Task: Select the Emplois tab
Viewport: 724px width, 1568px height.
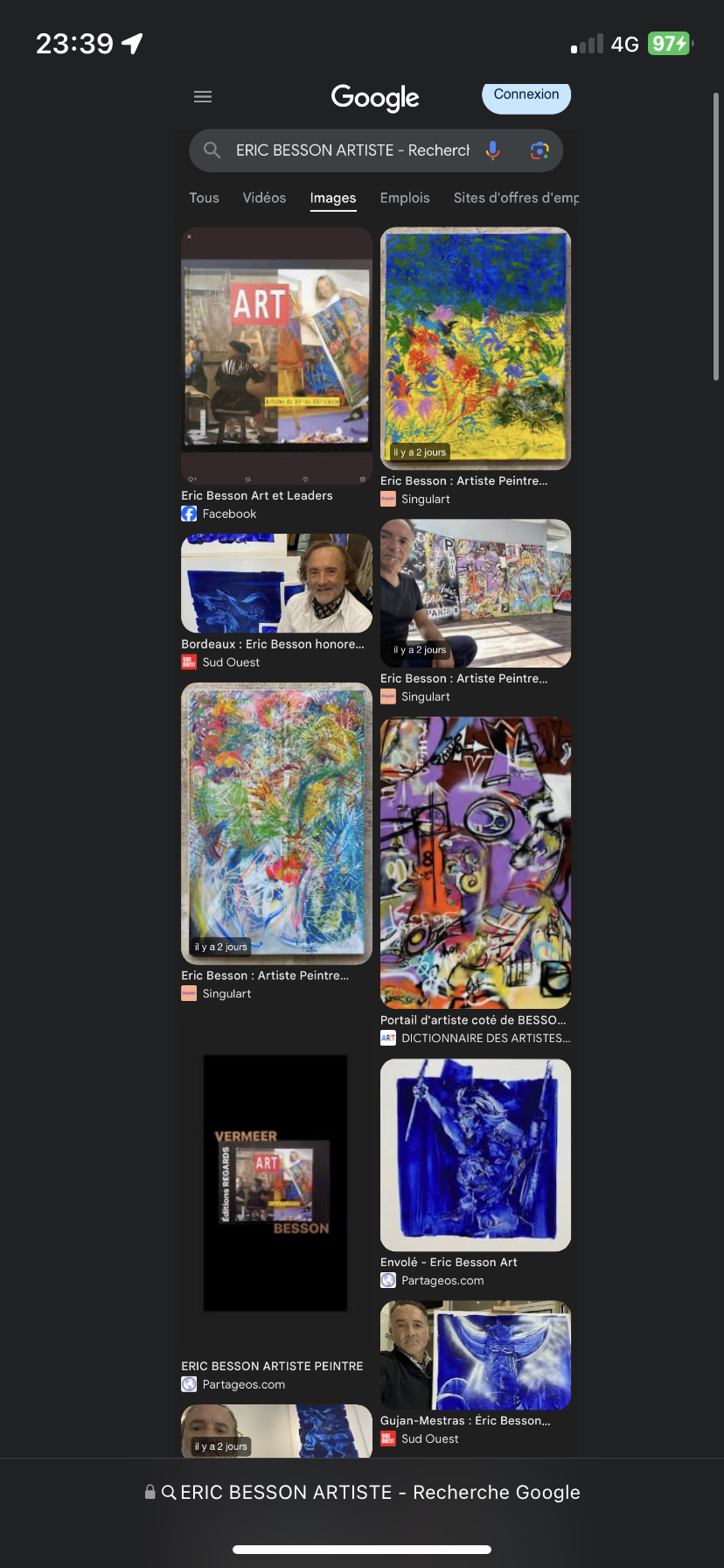Action: point(405,198)
